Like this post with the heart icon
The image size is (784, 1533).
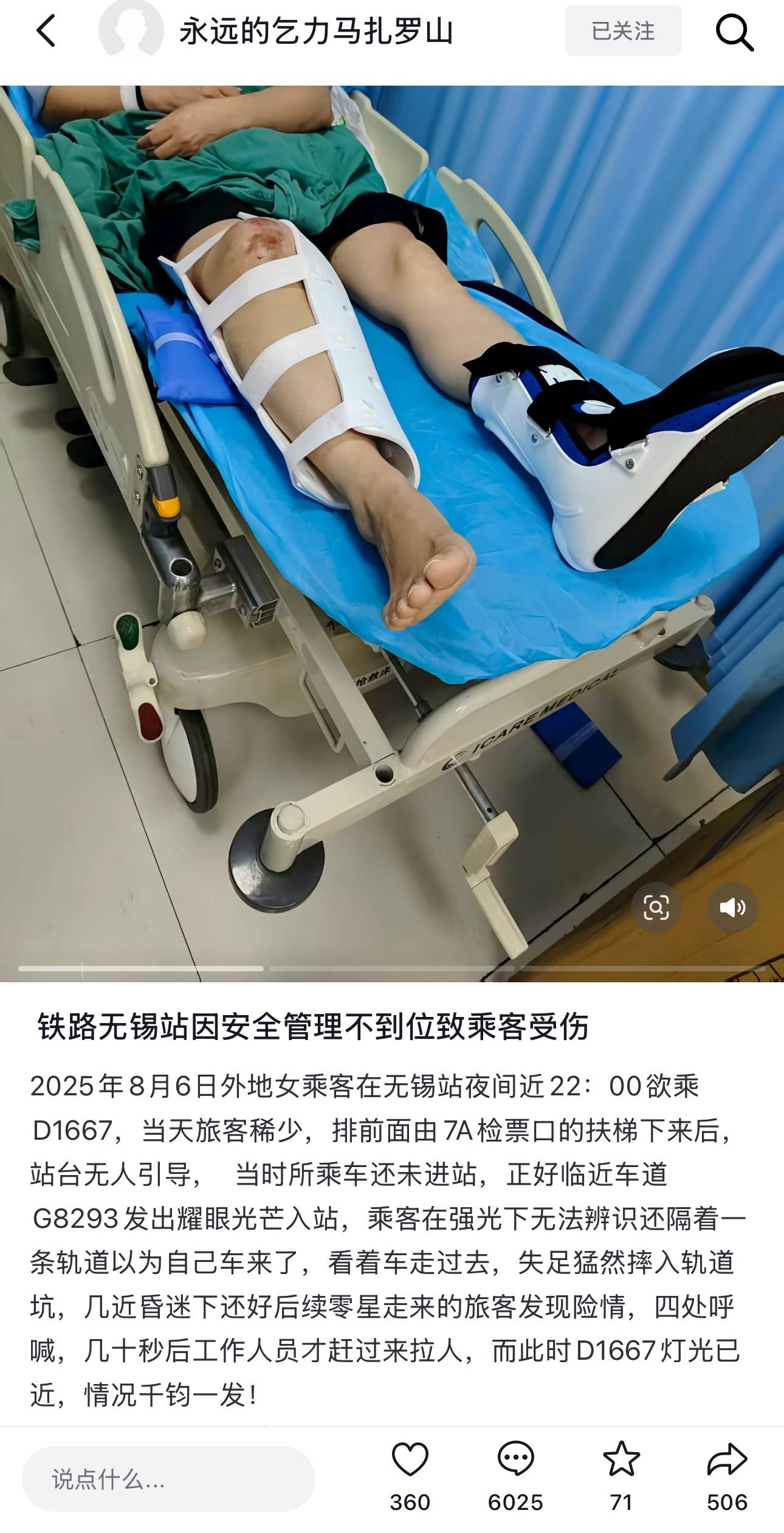(x=410, y=1459)
